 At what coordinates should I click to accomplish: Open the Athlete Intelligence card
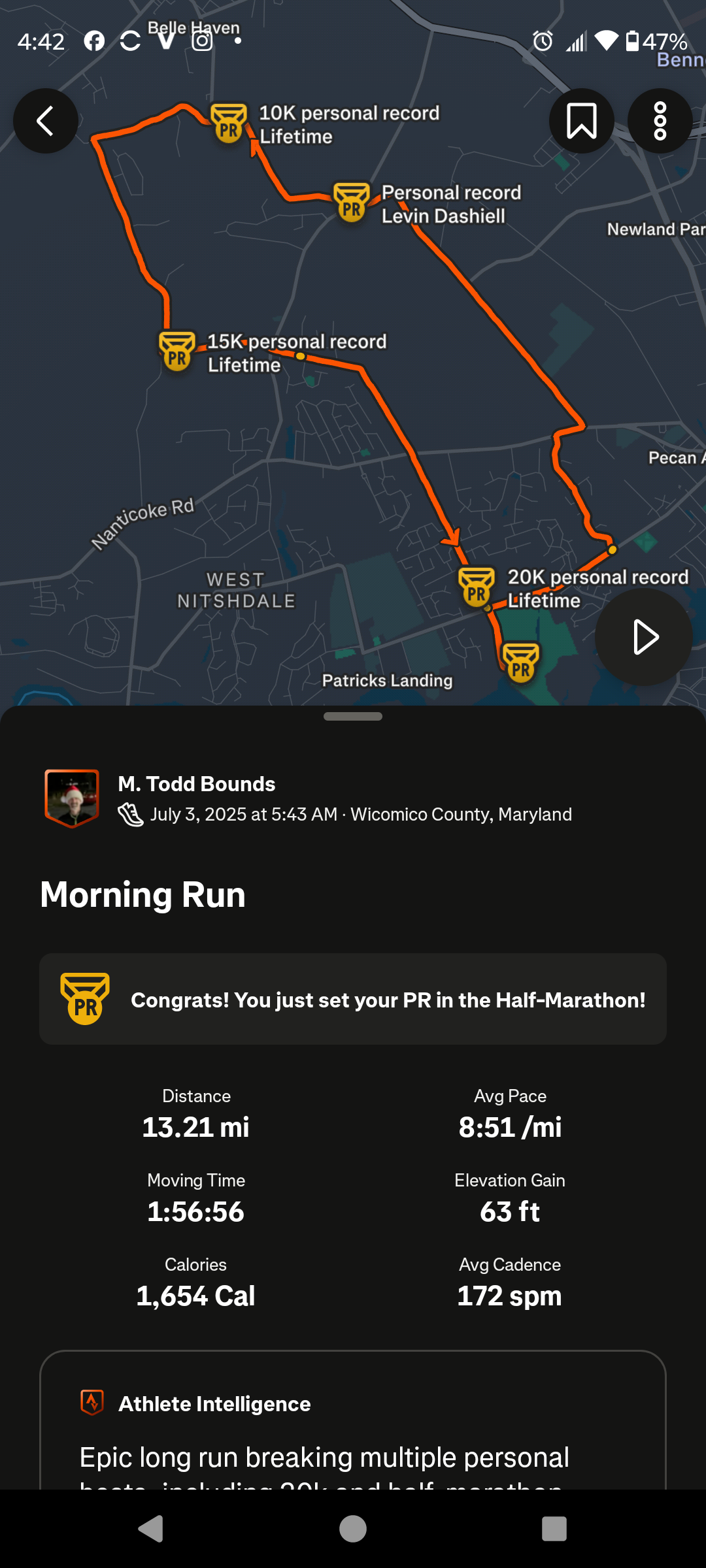[x=353, y=1420]
